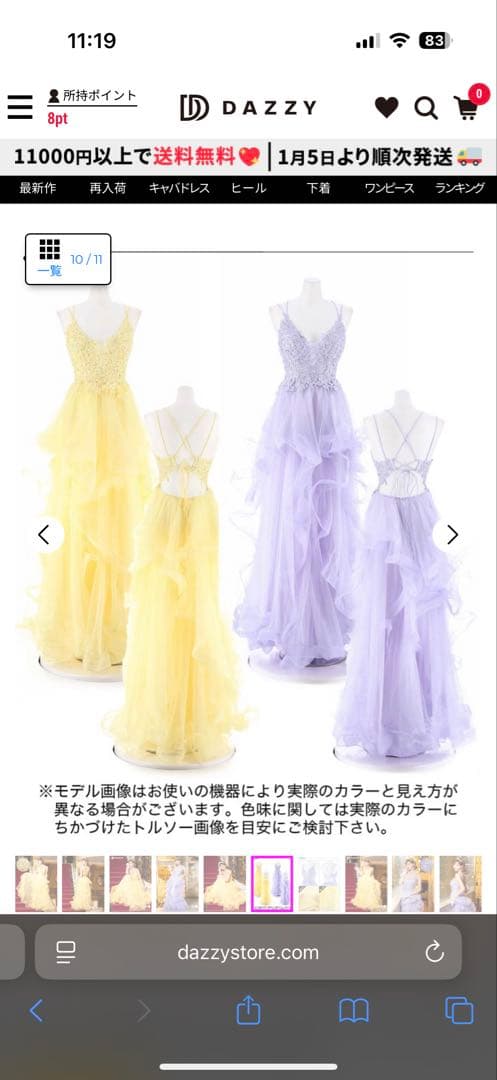This screenshot has height=1080, width=497.
Task: Open キャバドレス category
Action: (179, 188)
